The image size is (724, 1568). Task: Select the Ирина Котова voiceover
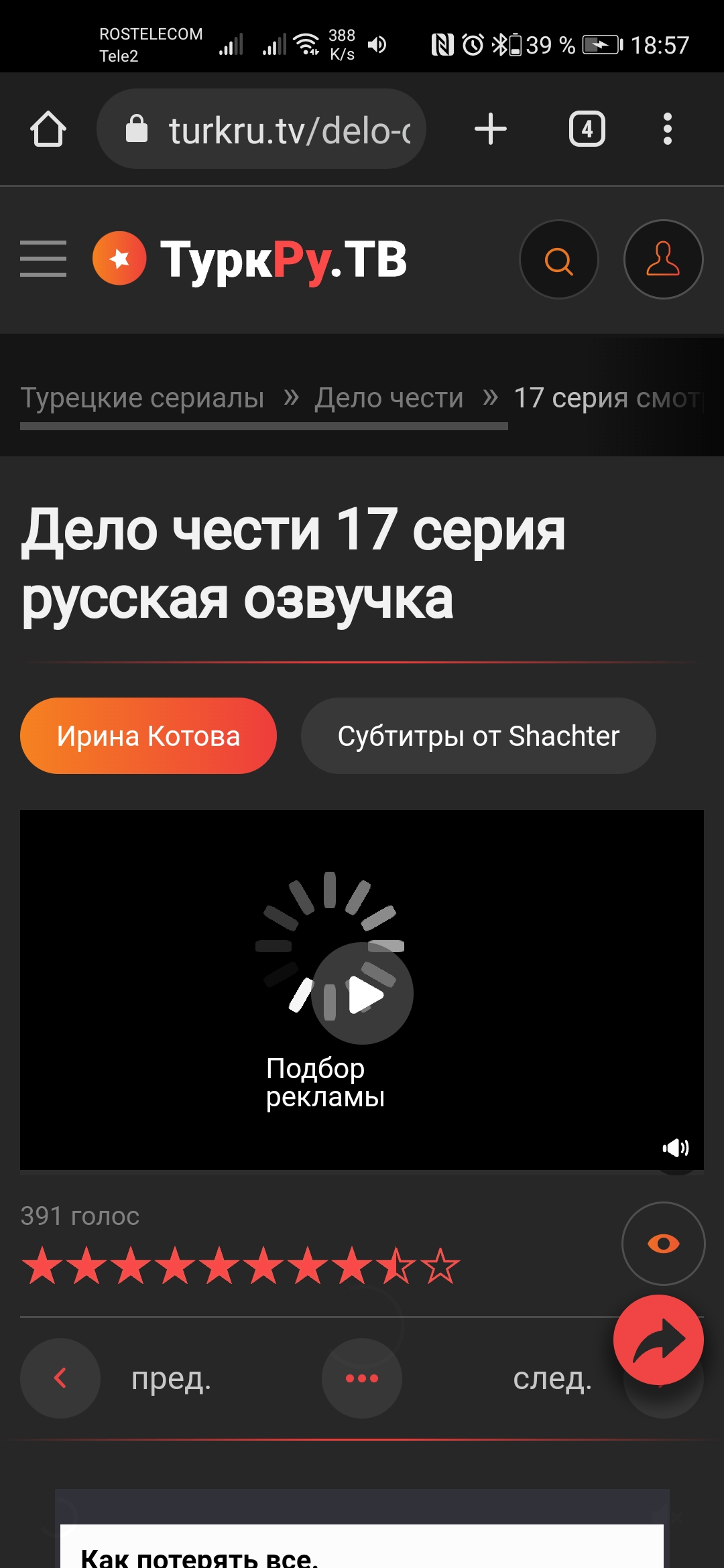[x=148, y=736]
